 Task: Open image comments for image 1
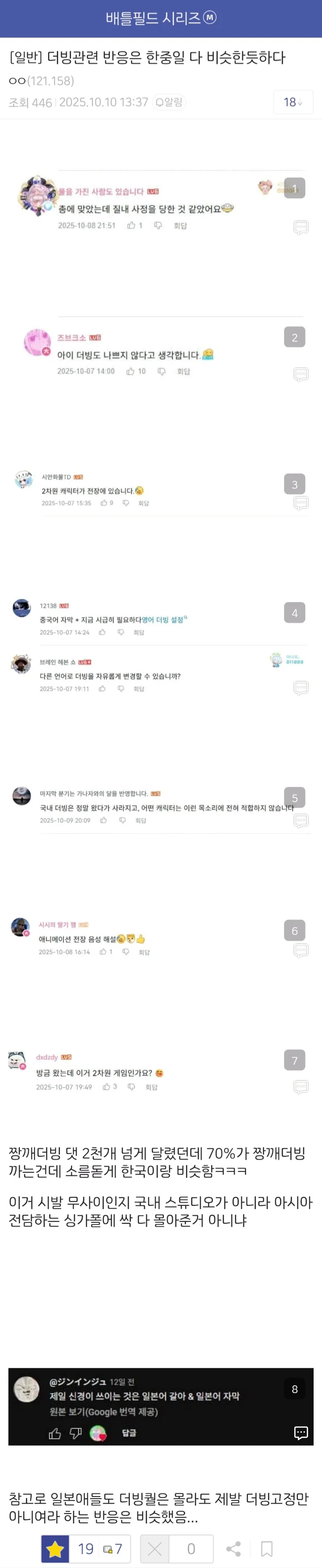tap(301, 228)
